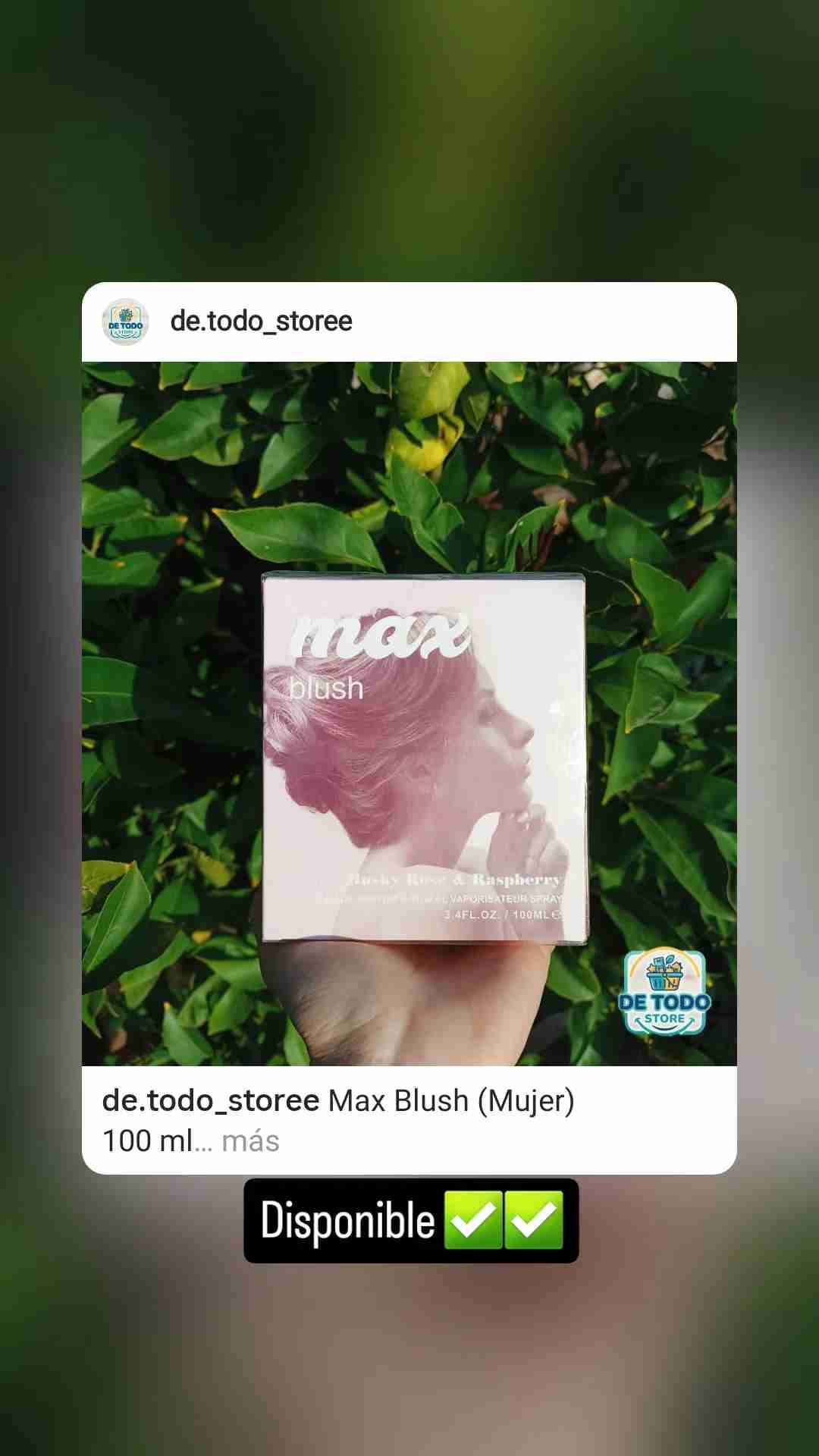Image resolution: width=819 pixels, height=1456 pixels.
Task: Open the de.todo_storee profile avatar
Action: [x=126, y=320]
